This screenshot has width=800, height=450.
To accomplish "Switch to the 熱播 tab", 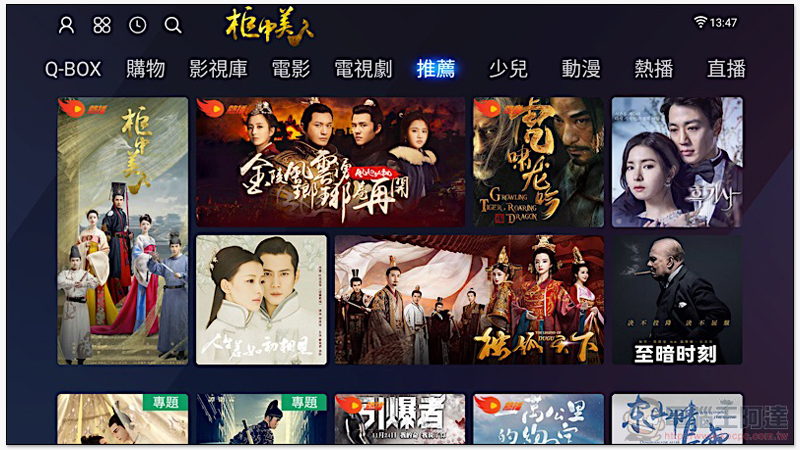I will point(654,69).
